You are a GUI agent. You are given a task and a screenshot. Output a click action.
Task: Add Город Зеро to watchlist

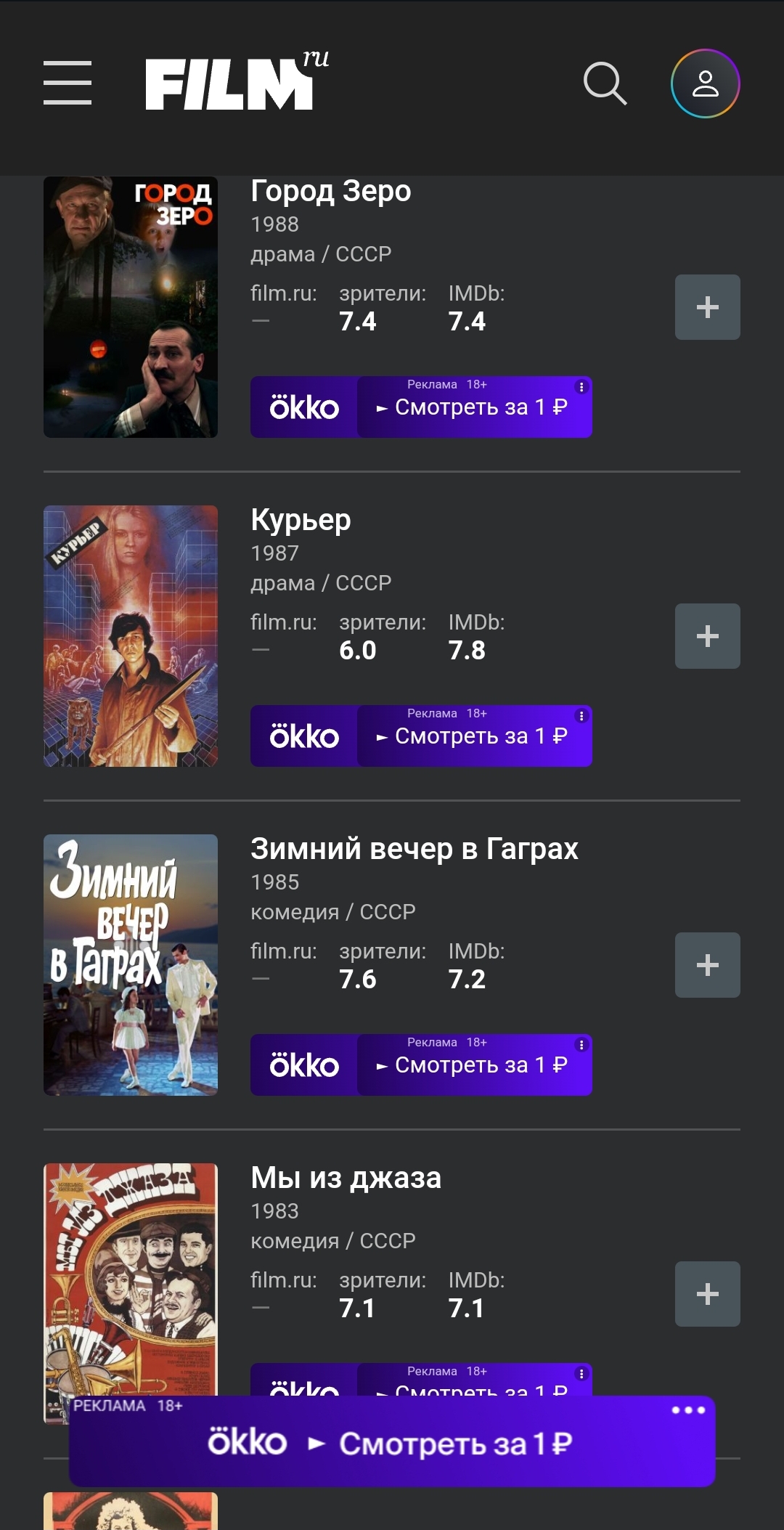point(707,307)
